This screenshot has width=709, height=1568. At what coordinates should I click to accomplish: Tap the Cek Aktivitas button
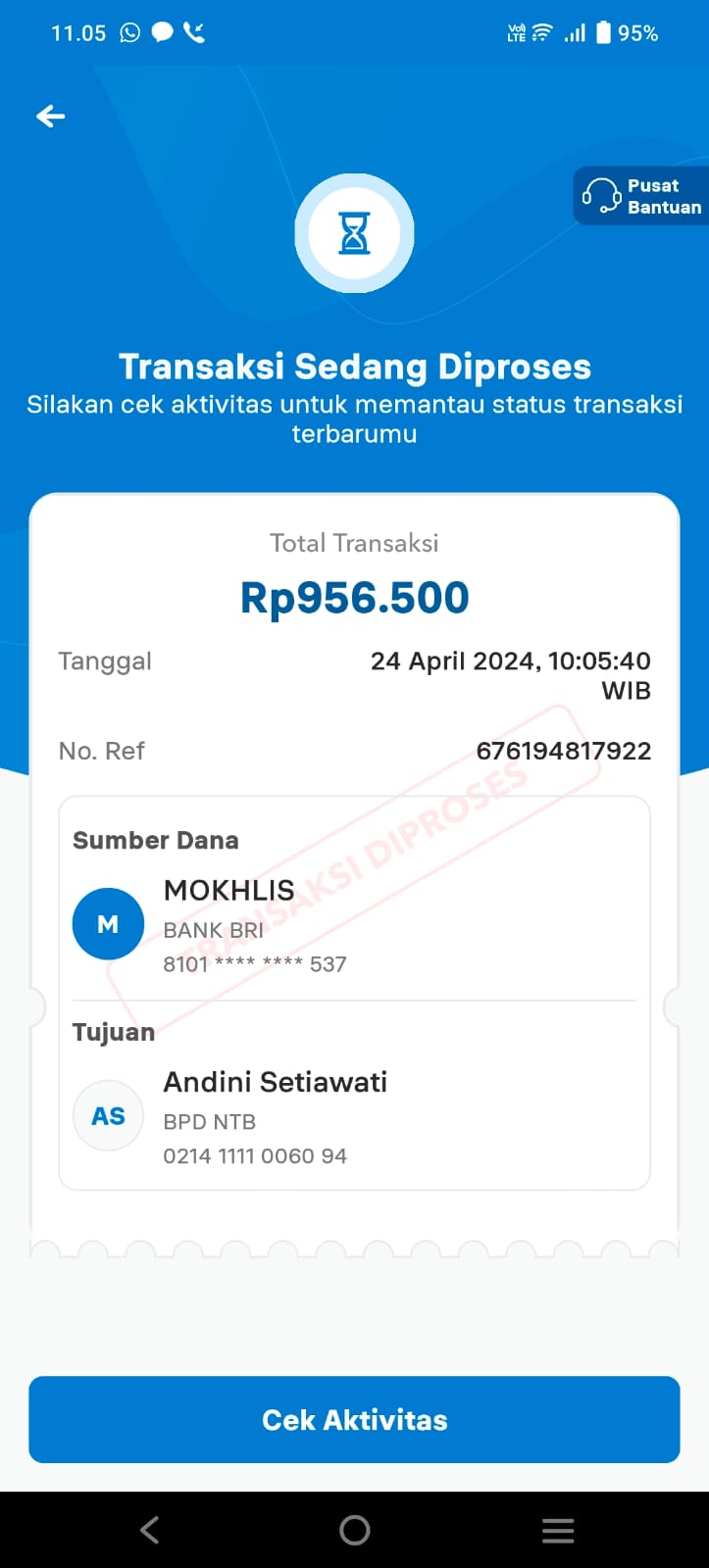354,1419
